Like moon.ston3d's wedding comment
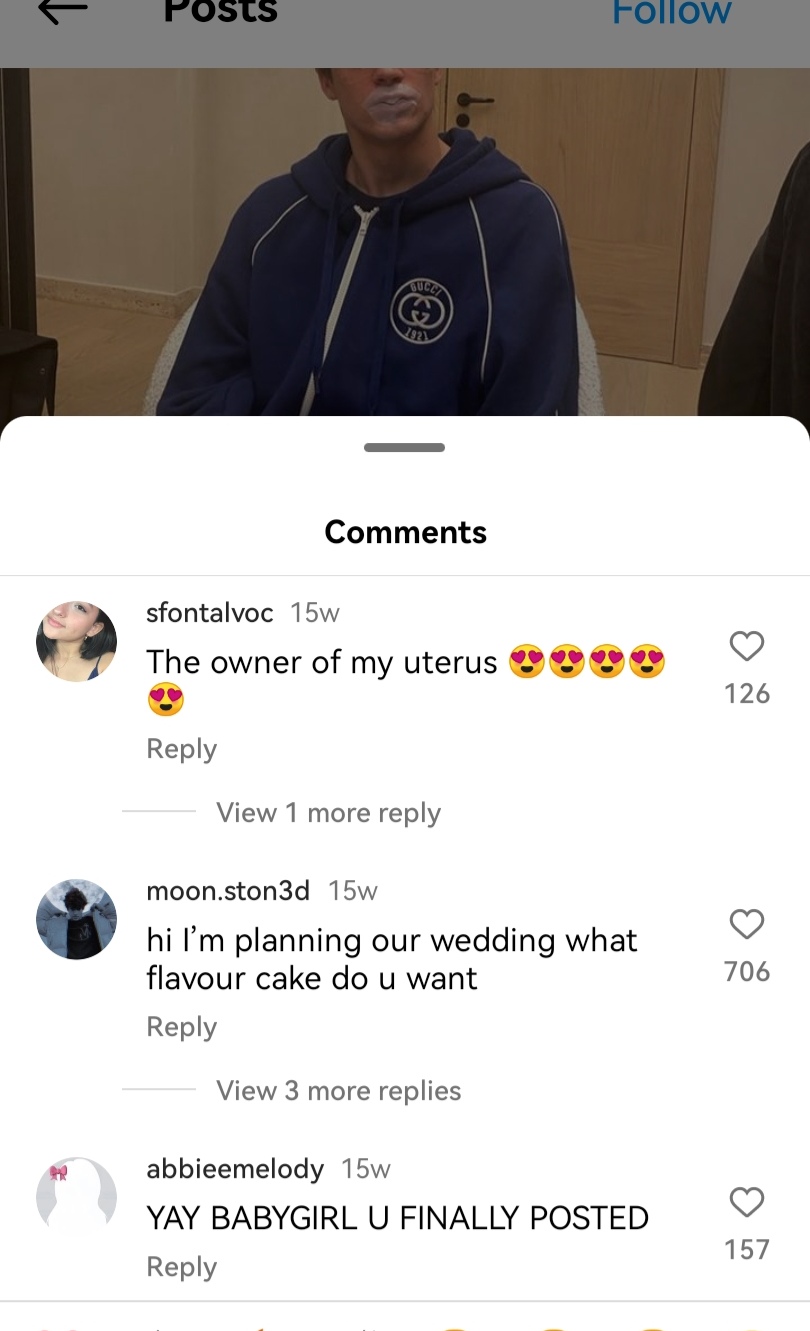The image size is (810, 1331). (x=746, y=925)
